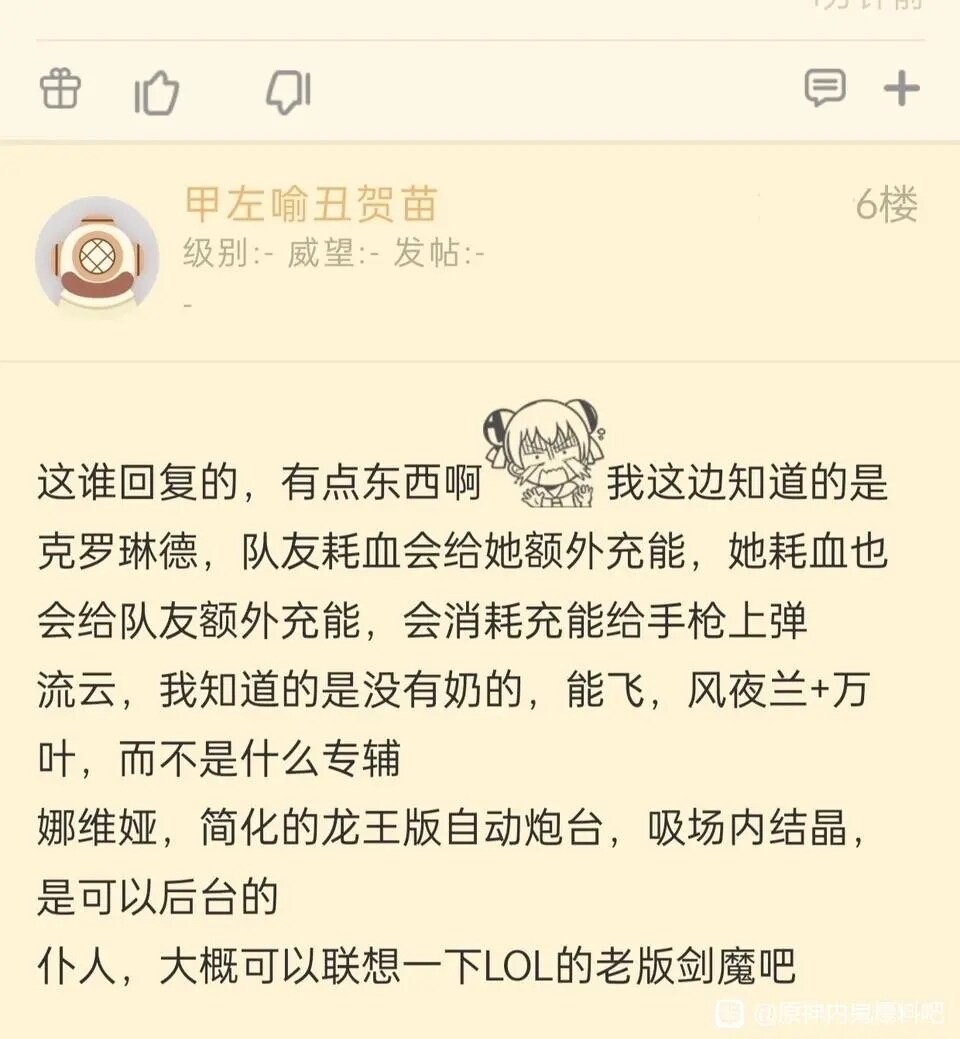The width and height of the screenshot is (960, 1039).
Task: Open username 甲左喻丑贺苗 profile
Action: point(311,206)
